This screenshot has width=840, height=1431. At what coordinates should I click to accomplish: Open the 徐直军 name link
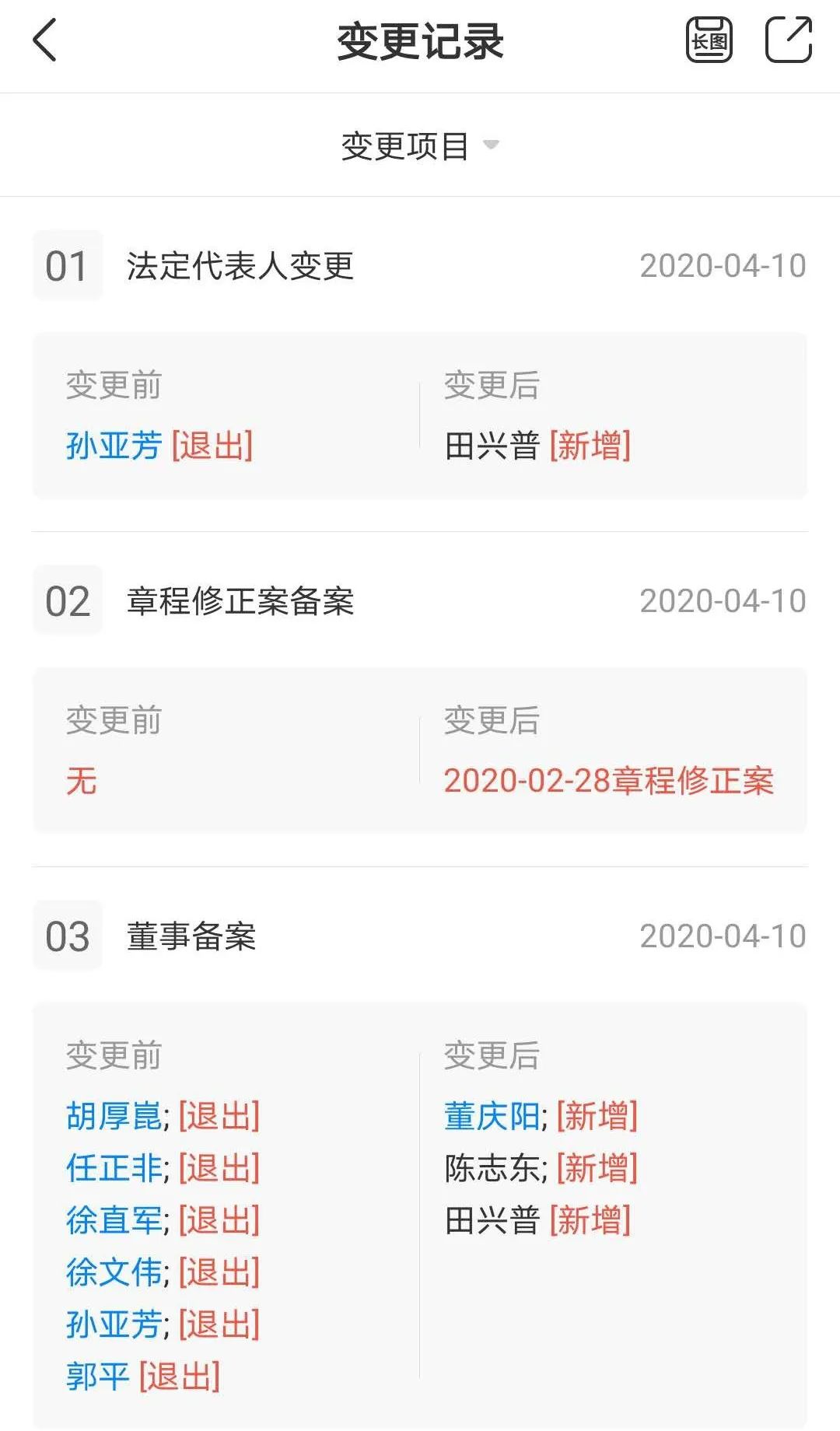coord(113,1221)
